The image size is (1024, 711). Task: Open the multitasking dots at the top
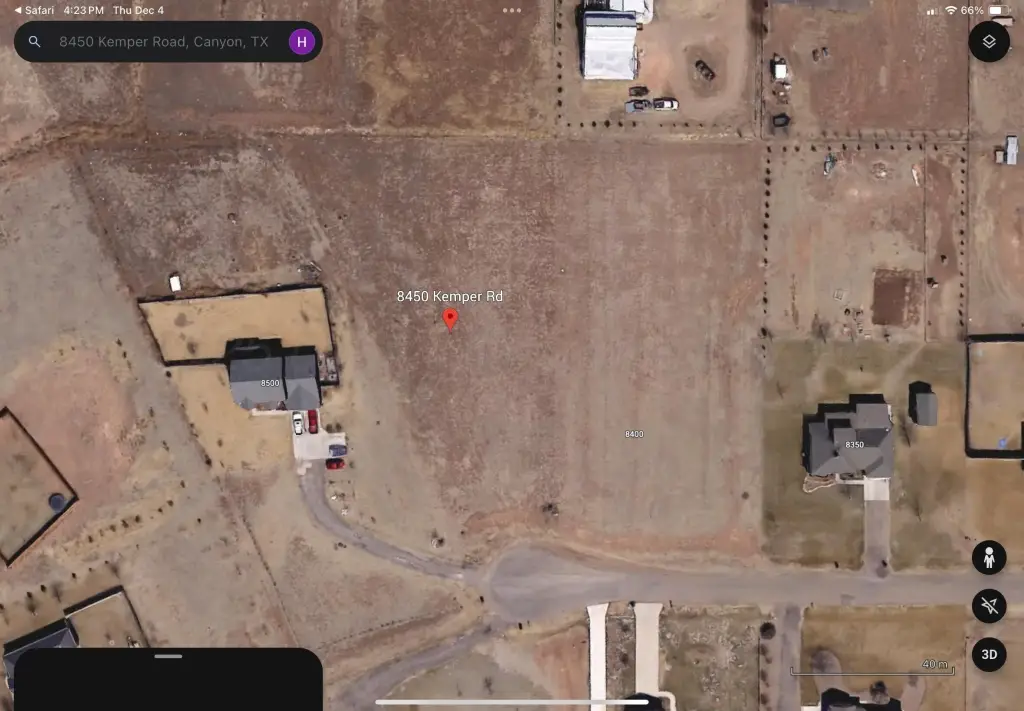click(512, 10)
